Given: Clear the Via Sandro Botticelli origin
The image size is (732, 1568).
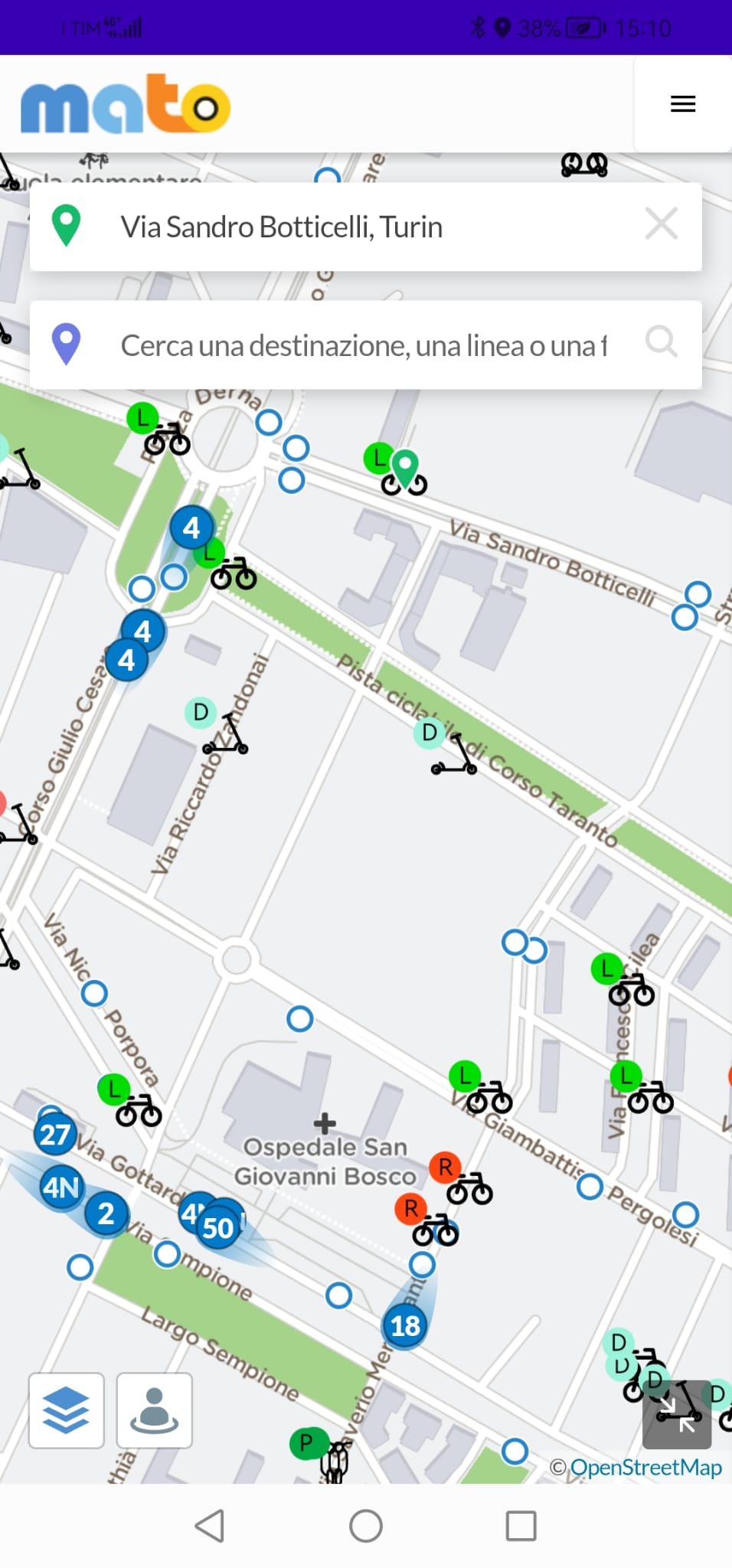Looking at the screenshot, I should coord(661,224).
